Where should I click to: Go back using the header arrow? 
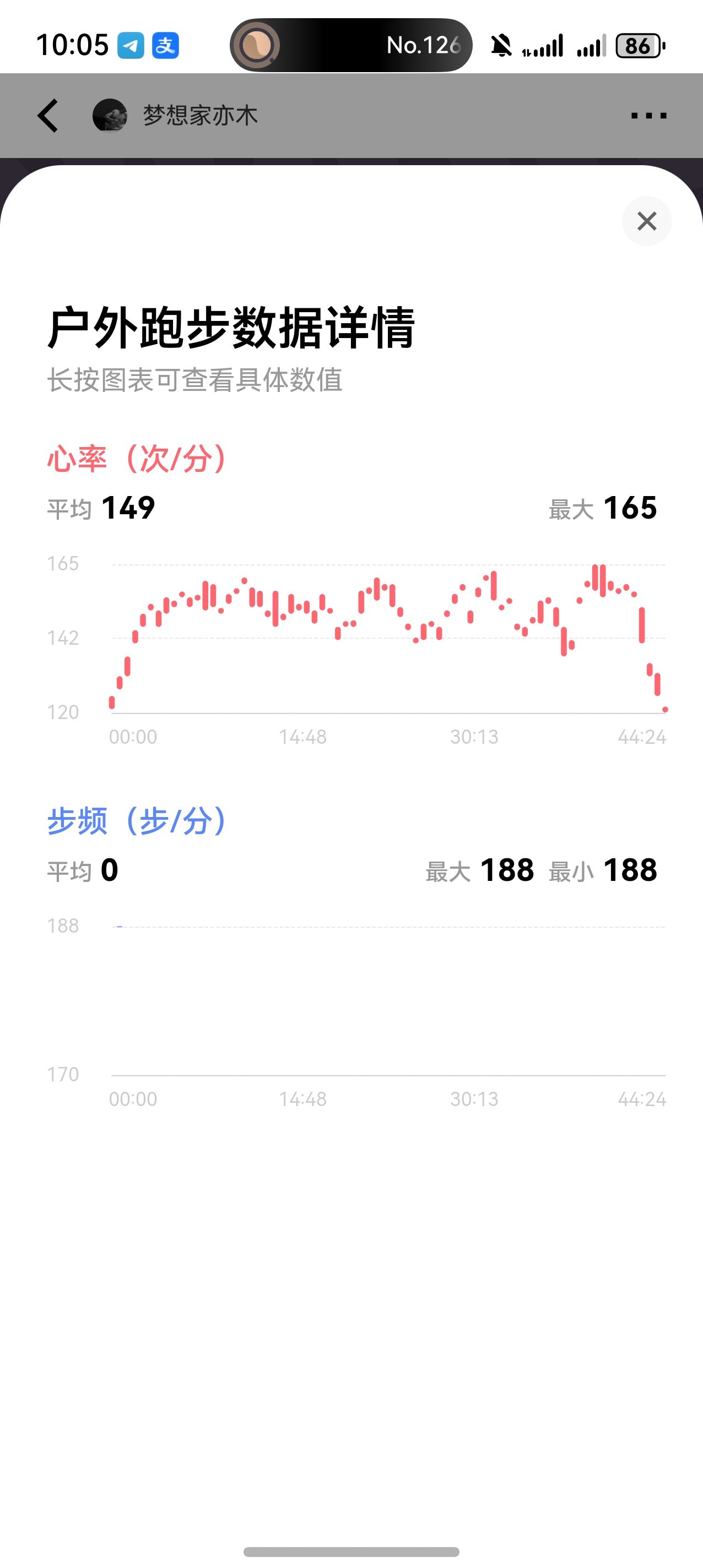click(48, 116)
